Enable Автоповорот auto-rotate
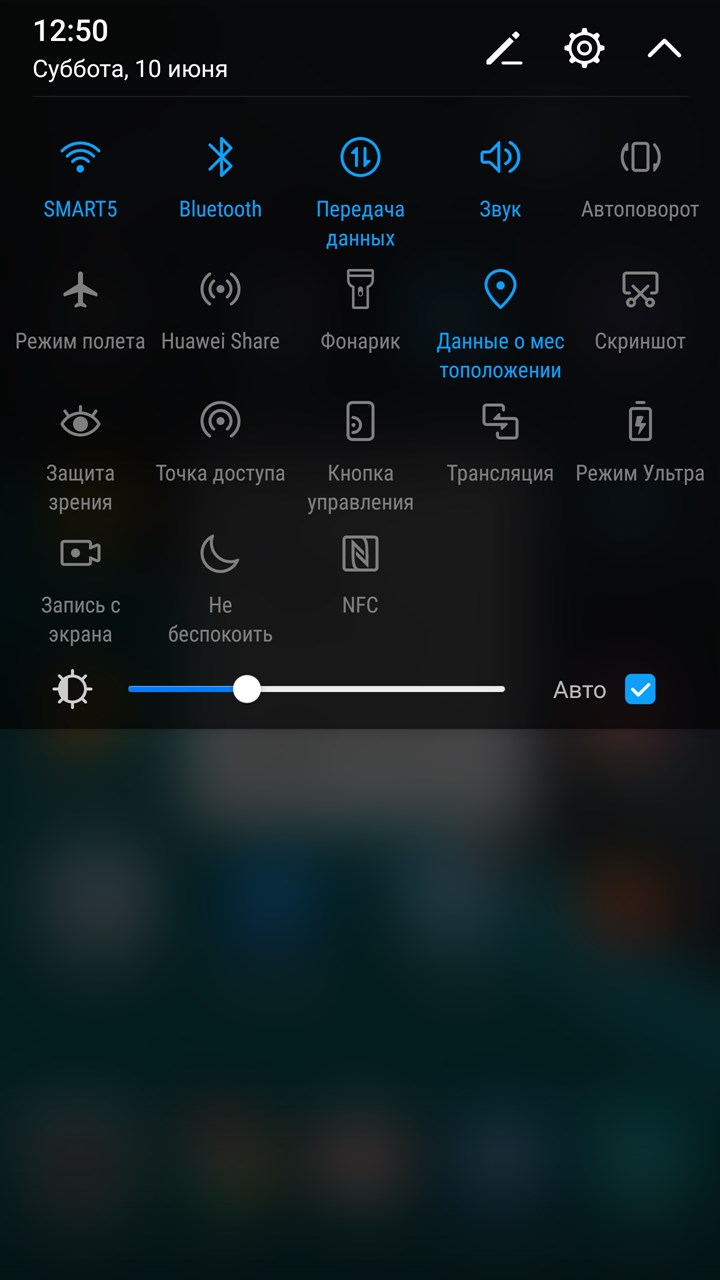This screenshot has height=1280, width=720. tap(640, 157)
